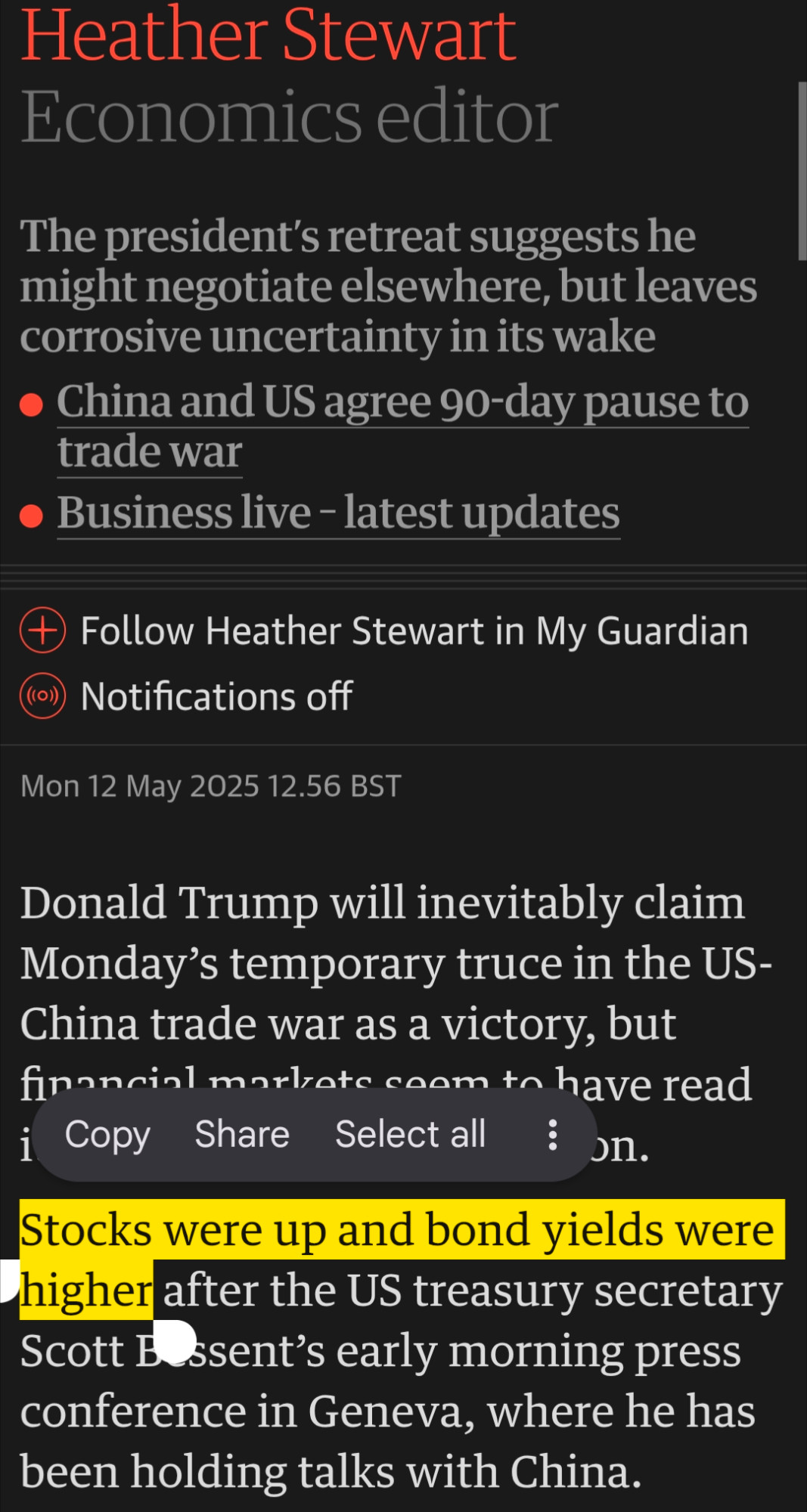Viewport: 807px width, 1512px height.
Task: Copy the selected text
Action: [x=107, y=1134]
